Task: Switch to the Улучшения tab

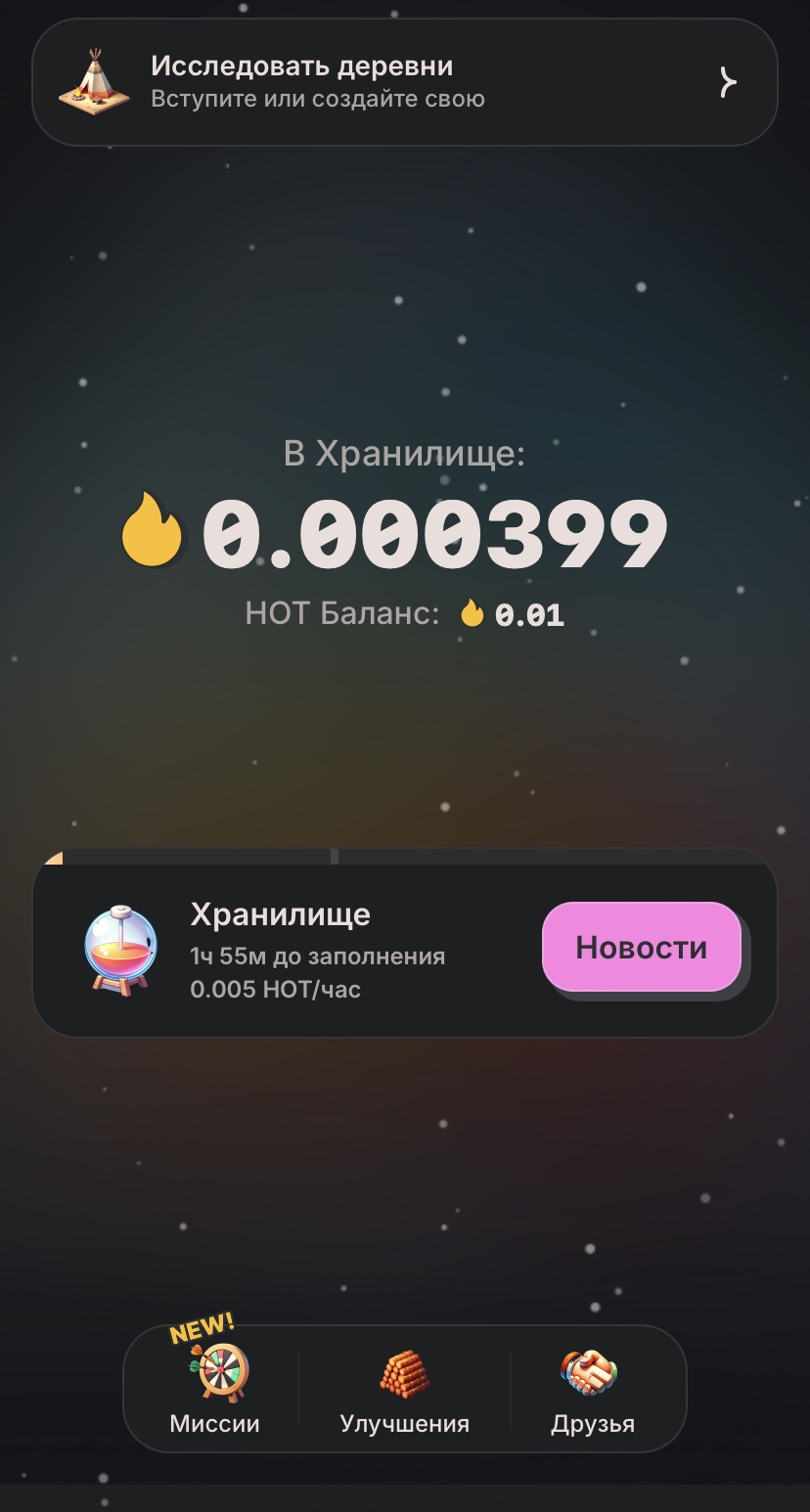Action: click(x=404, y=1390)
